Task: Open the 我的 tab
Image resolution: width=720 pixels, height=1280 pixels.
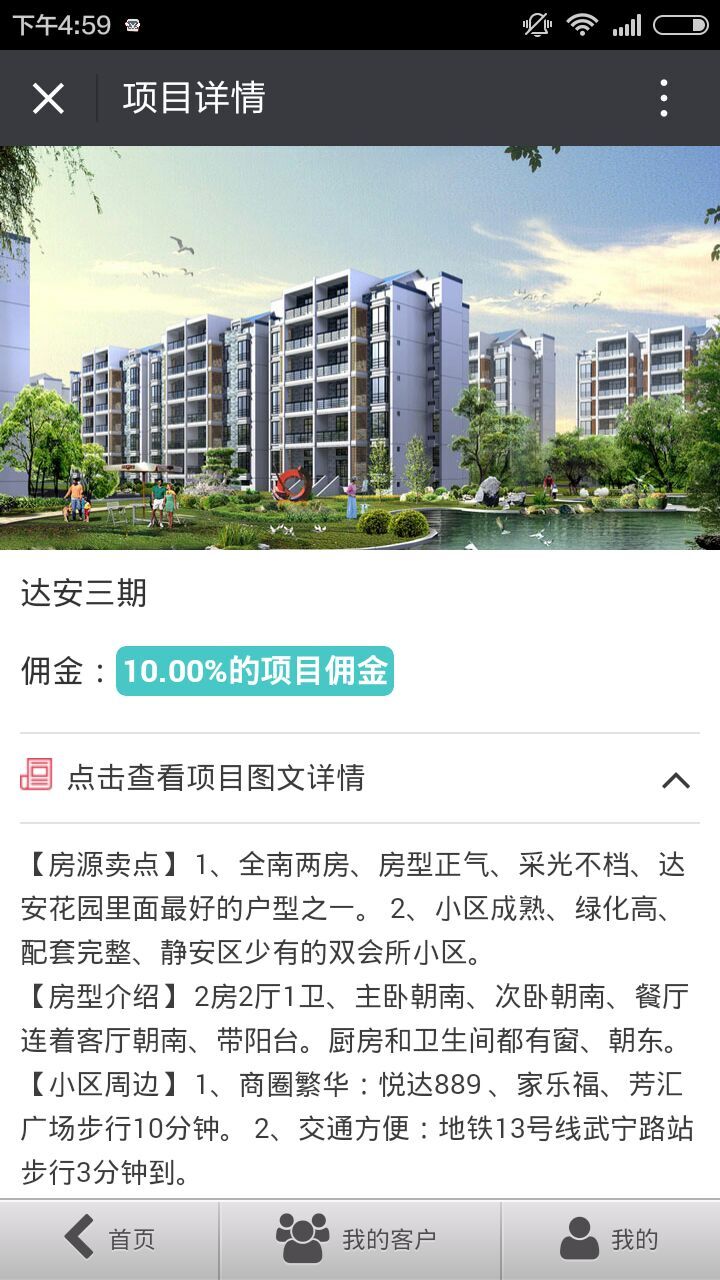Action: [x=610, y=1239]
